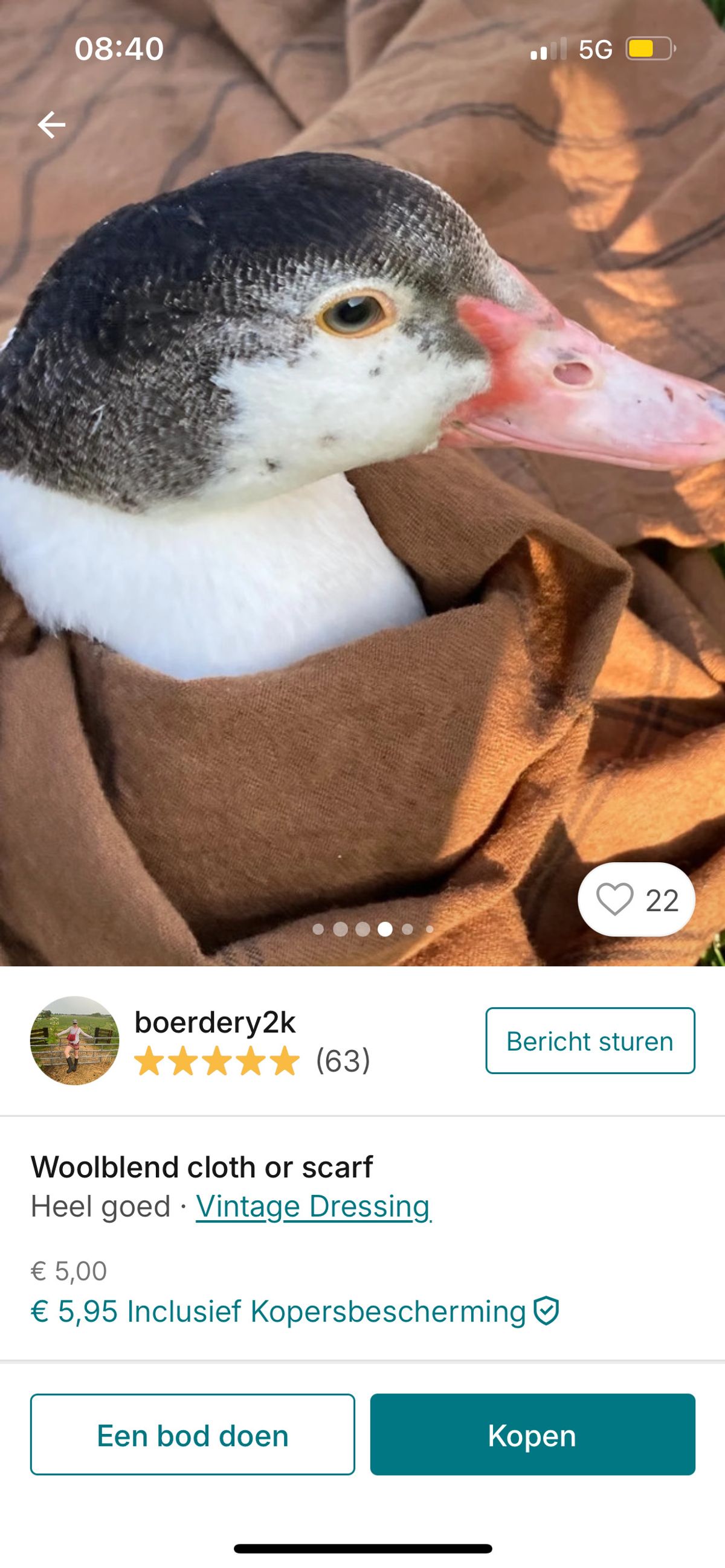The image size is (725, 1568).
Task: Open the Vintage Dressing brand link
Action: click(x=313, y=1206)
